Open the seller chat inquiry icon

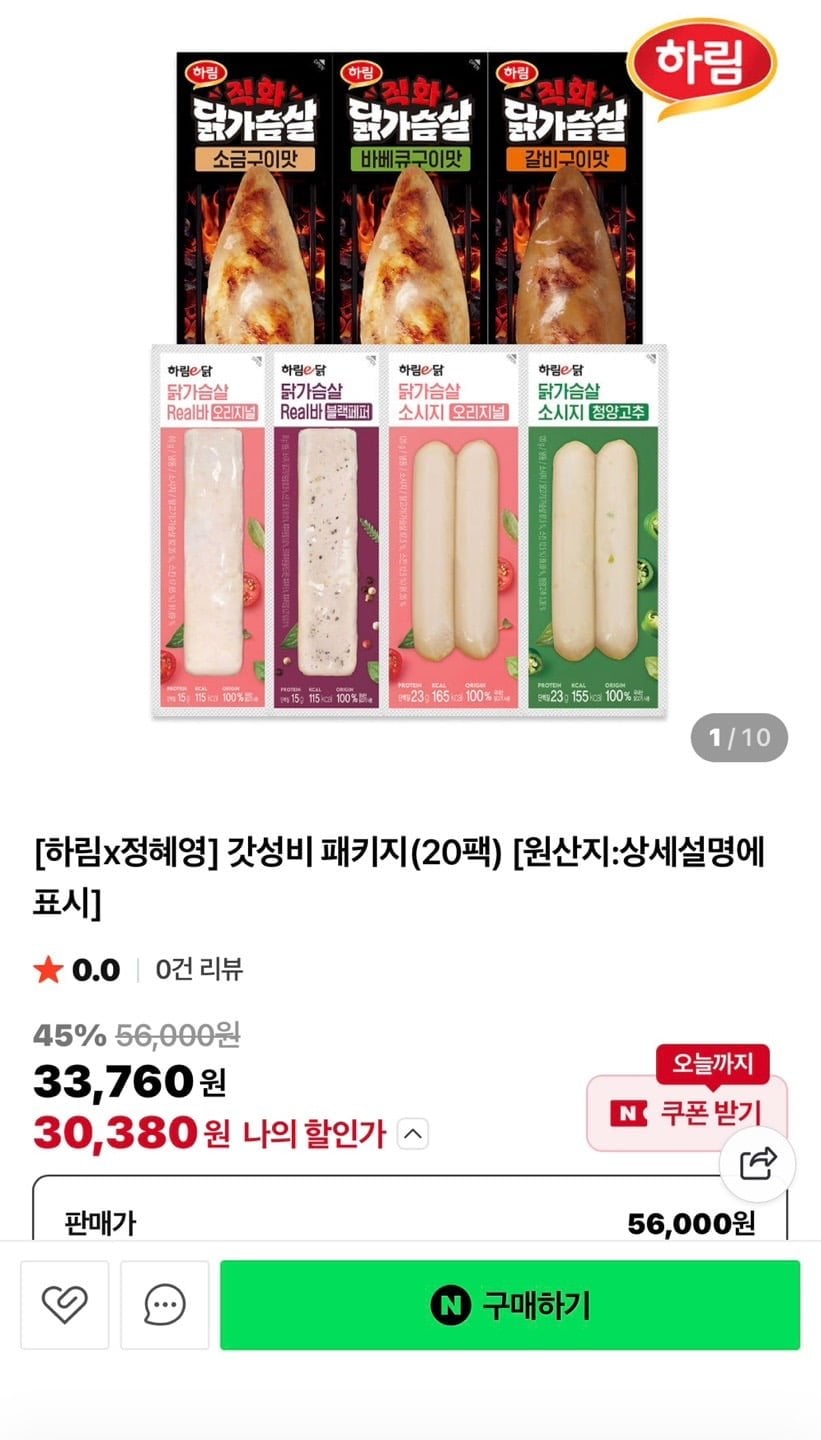pos(165,1305)
